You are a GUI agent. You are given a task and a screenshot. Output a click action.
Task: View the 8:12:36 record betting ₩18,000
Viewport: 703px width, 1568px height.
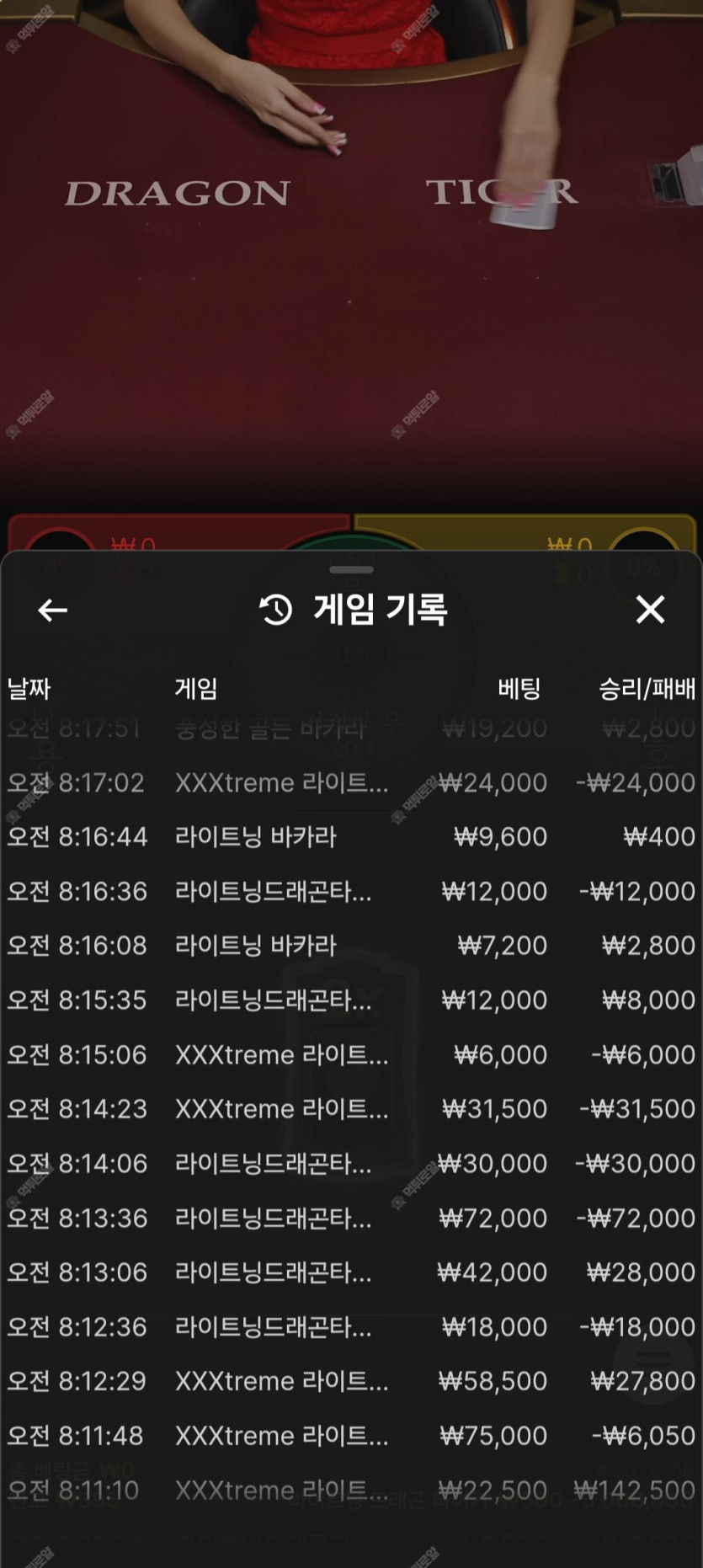pos(351,1327)
